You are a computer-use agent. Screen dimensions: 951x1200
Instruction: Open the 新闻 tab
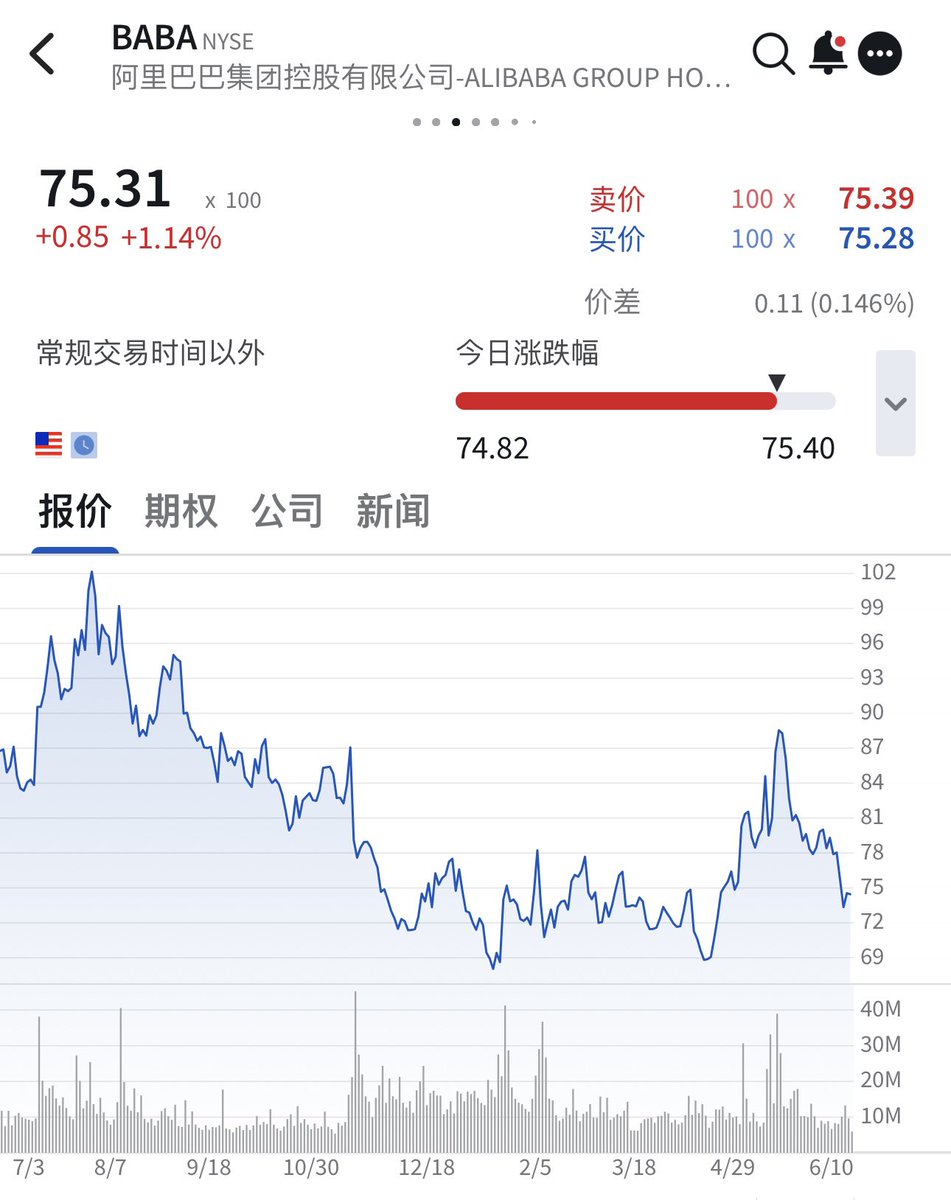coord(393,511)
